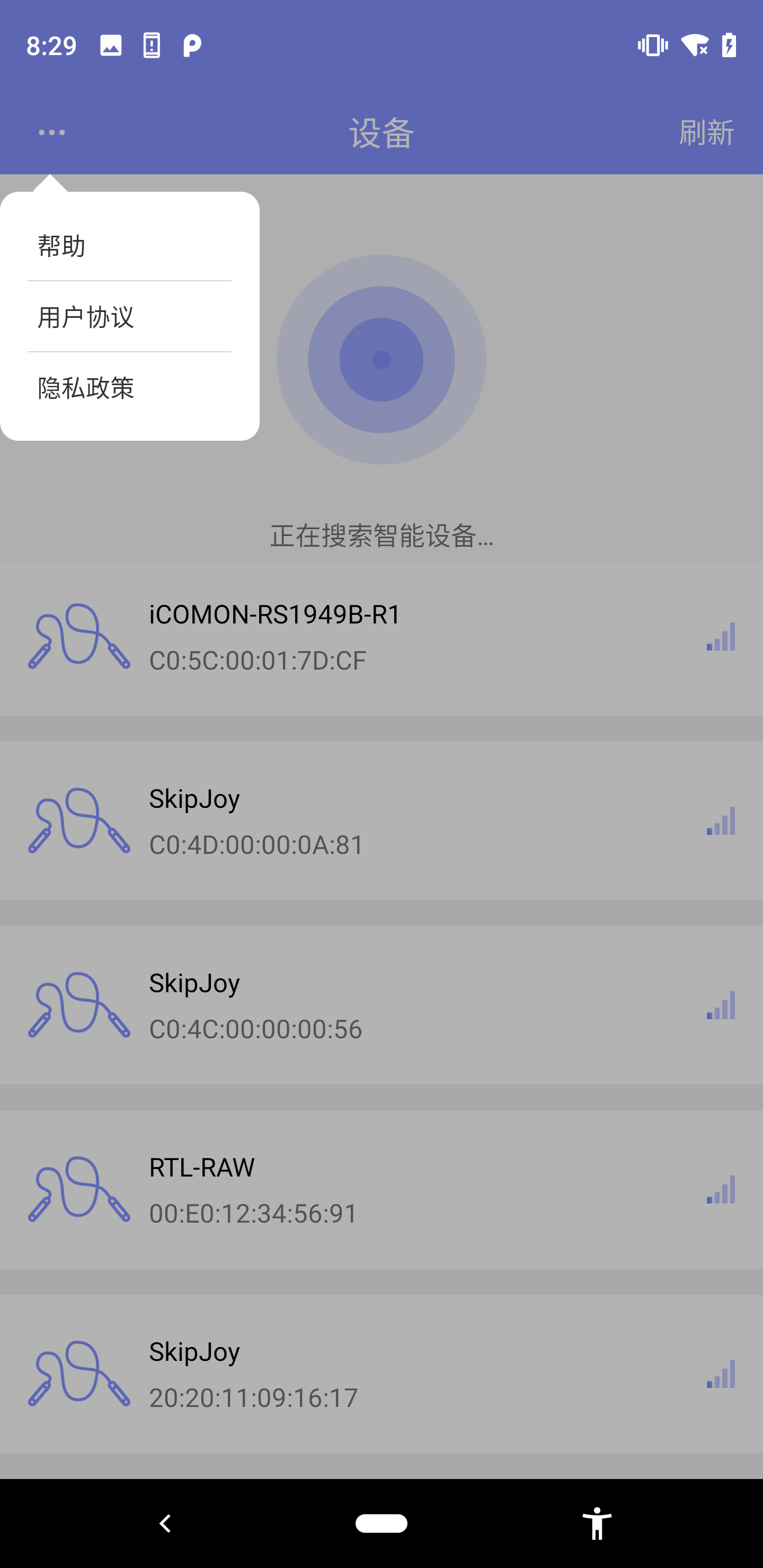The image size is (763, 1568).
Task: Tap signal strength indicator beside RTL-RAW
Action: [721, 1190]
